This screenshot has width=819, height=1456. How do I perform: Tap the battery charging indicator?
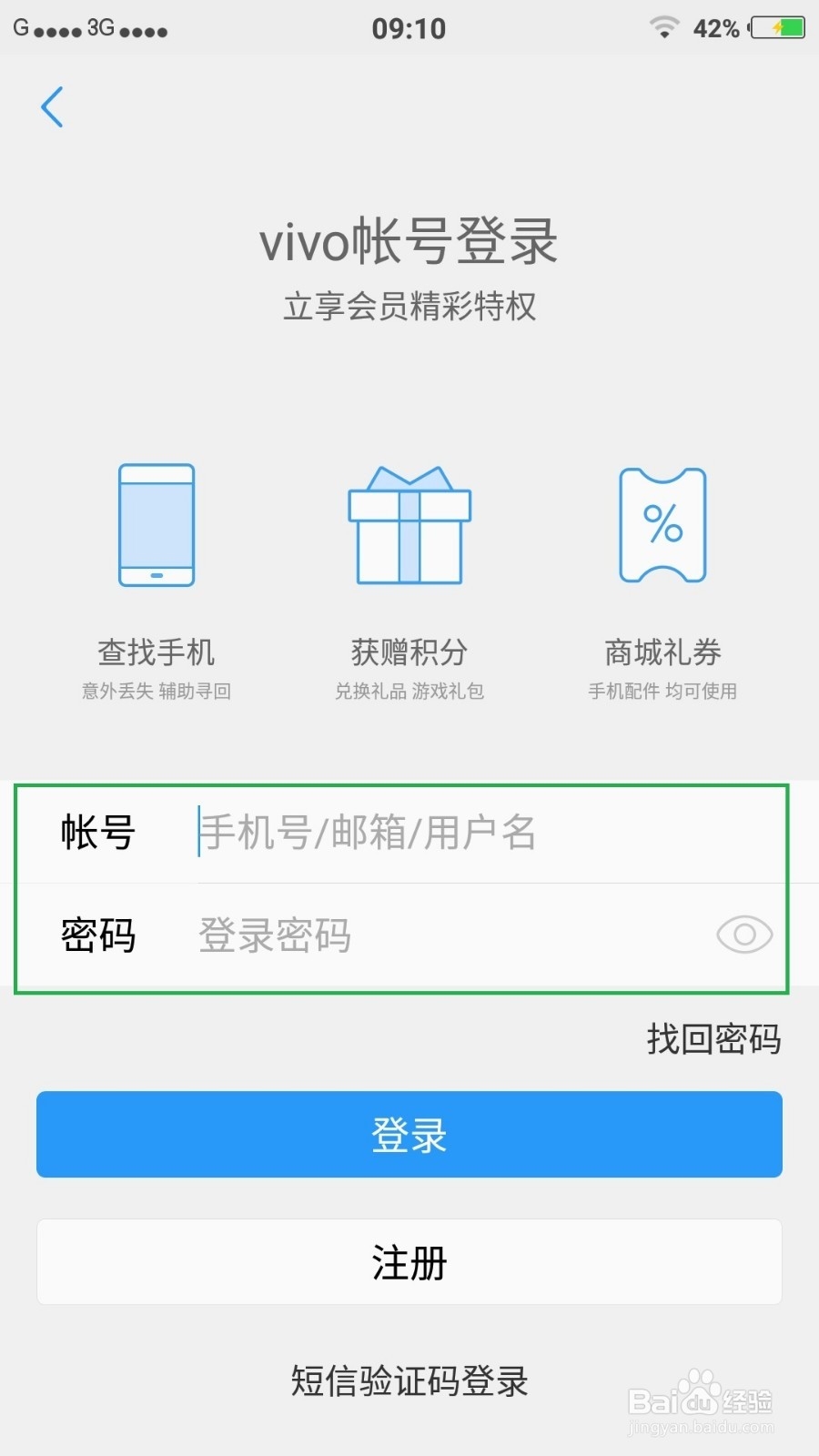(776, 26)
